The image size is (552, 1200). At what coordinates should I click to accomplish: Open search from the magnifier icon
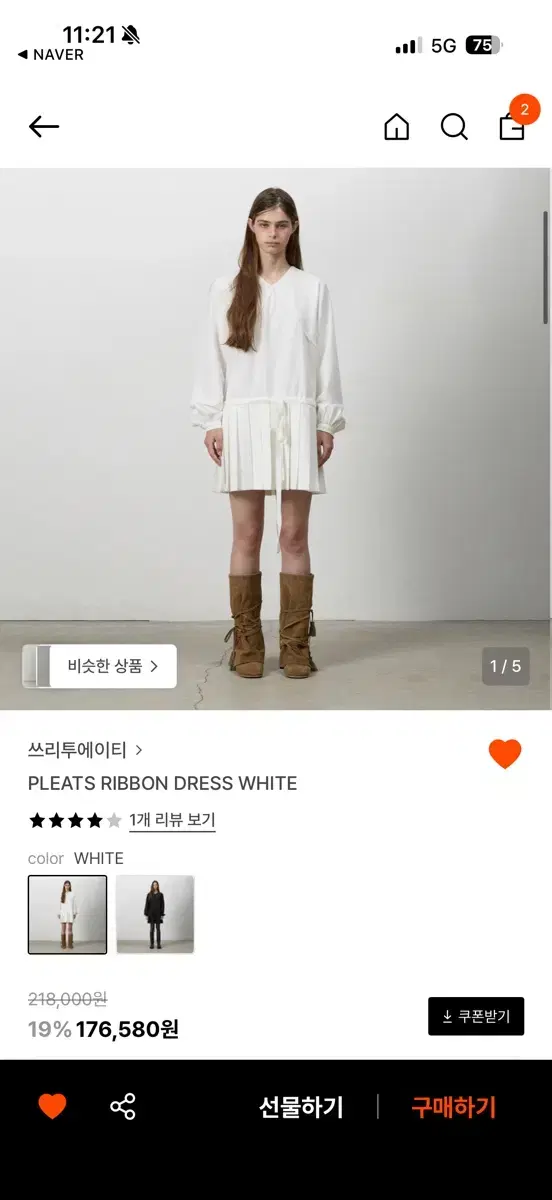coord(454,127)
